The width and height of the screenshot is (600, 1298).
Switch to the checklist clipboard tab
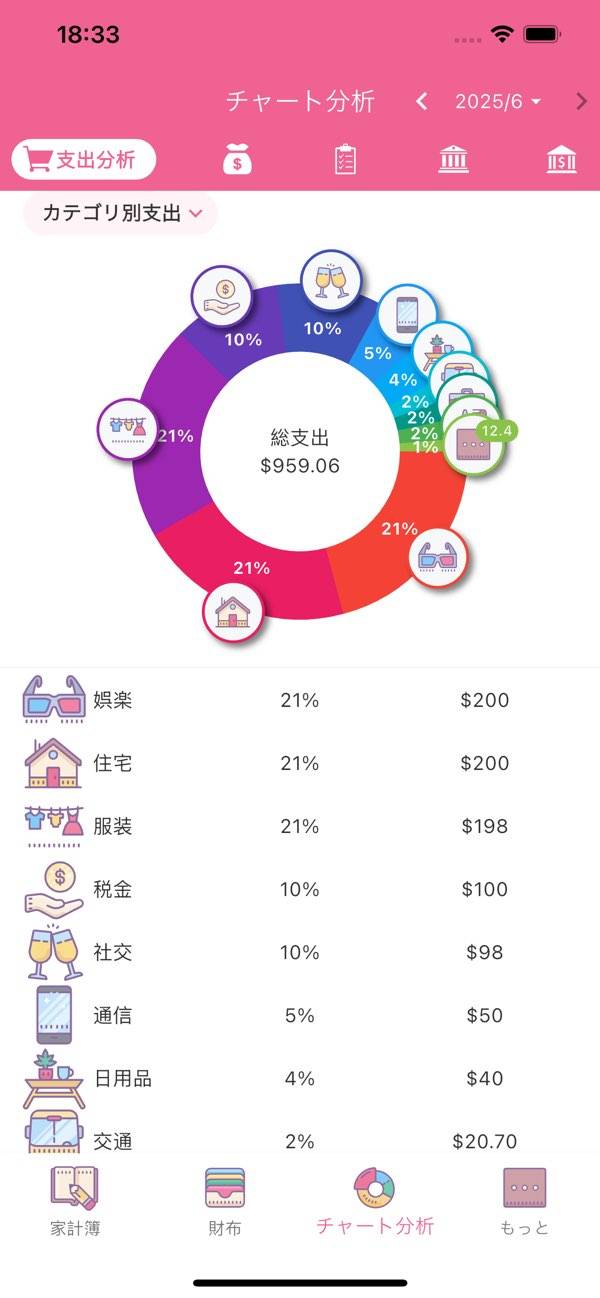[x=344, y=160]
